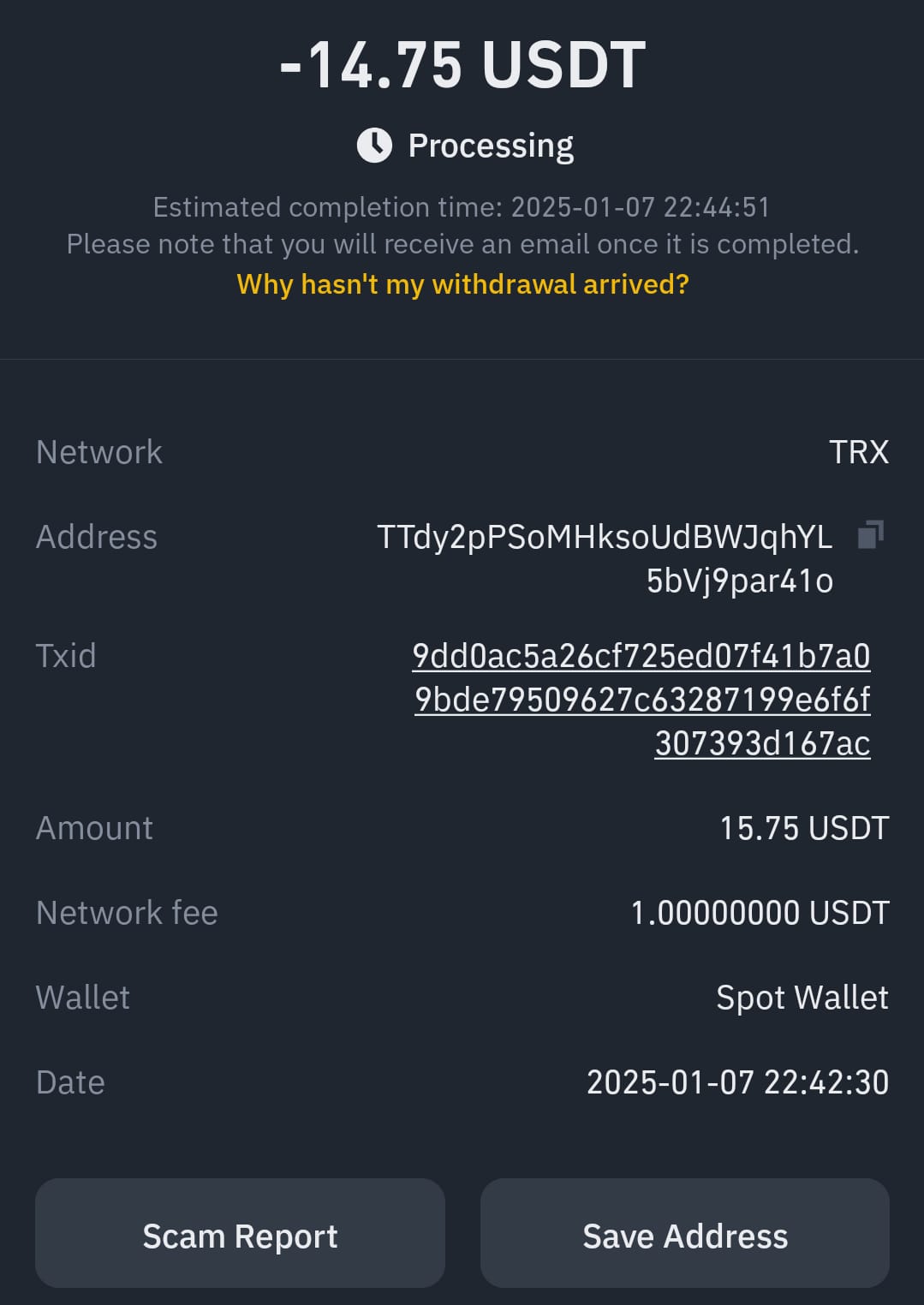
Task: Select the 1.00000000 USDT network fee
Action: (x=760, y=912)
